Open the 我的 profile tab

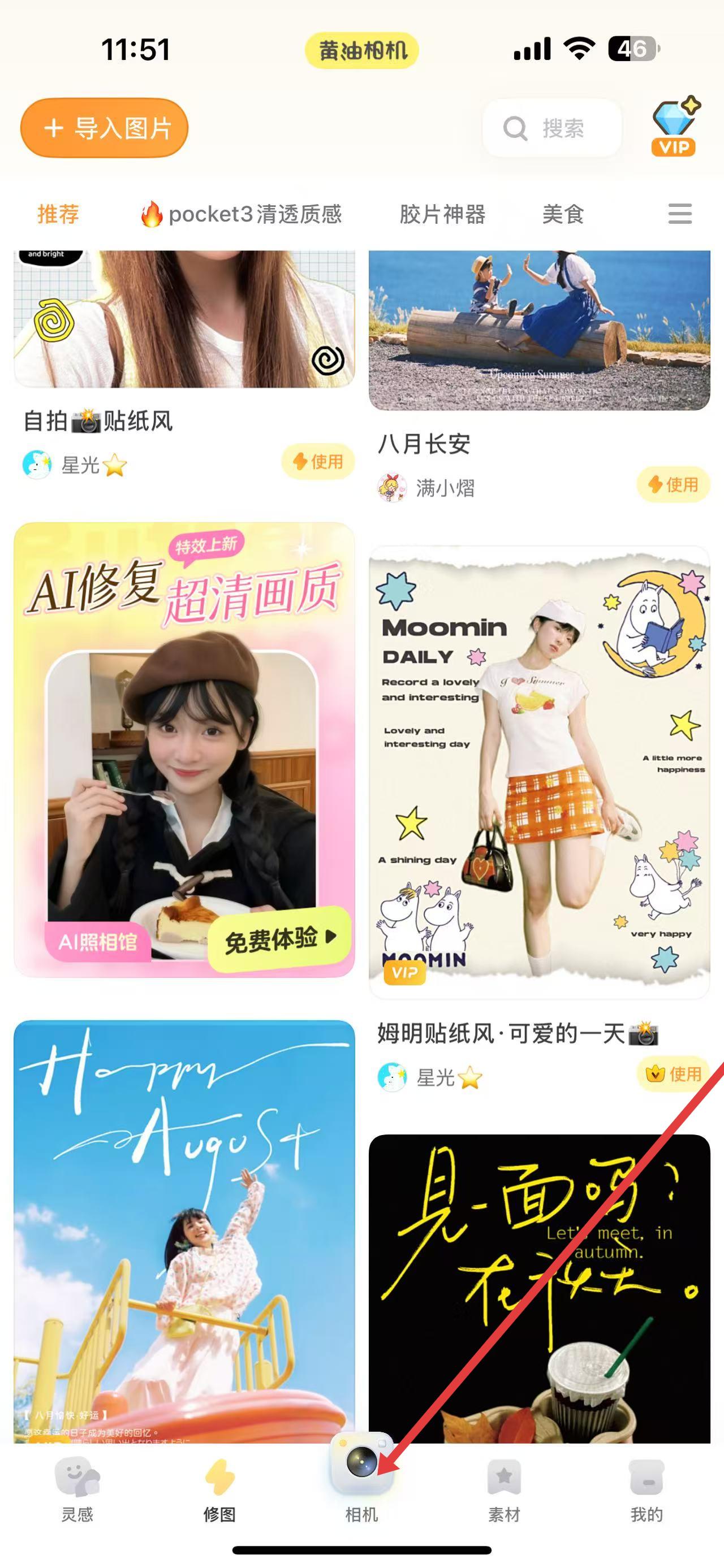646,1488
